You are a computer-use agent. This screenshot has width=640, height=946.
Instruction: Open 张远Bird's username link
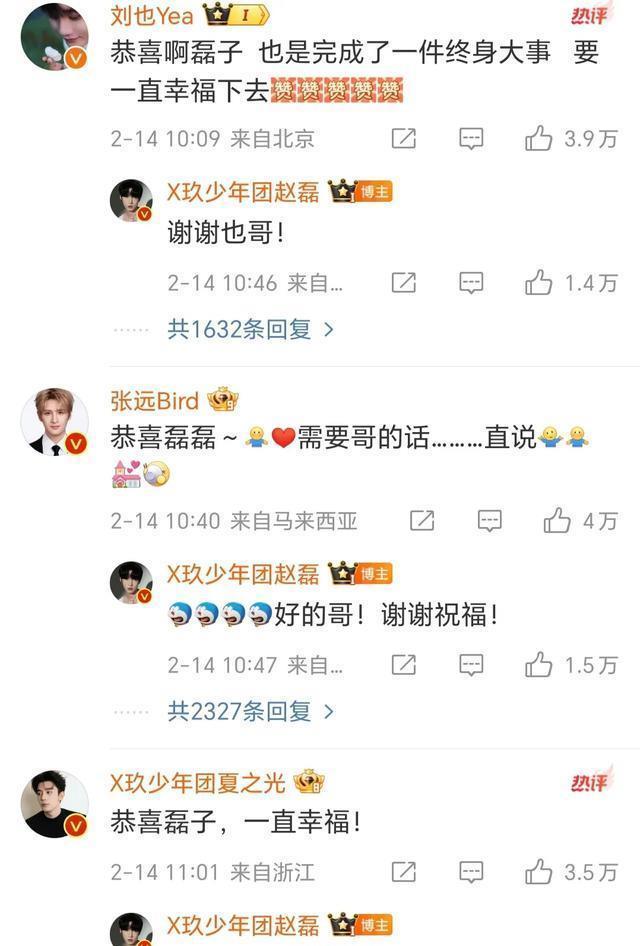(154, 402)
